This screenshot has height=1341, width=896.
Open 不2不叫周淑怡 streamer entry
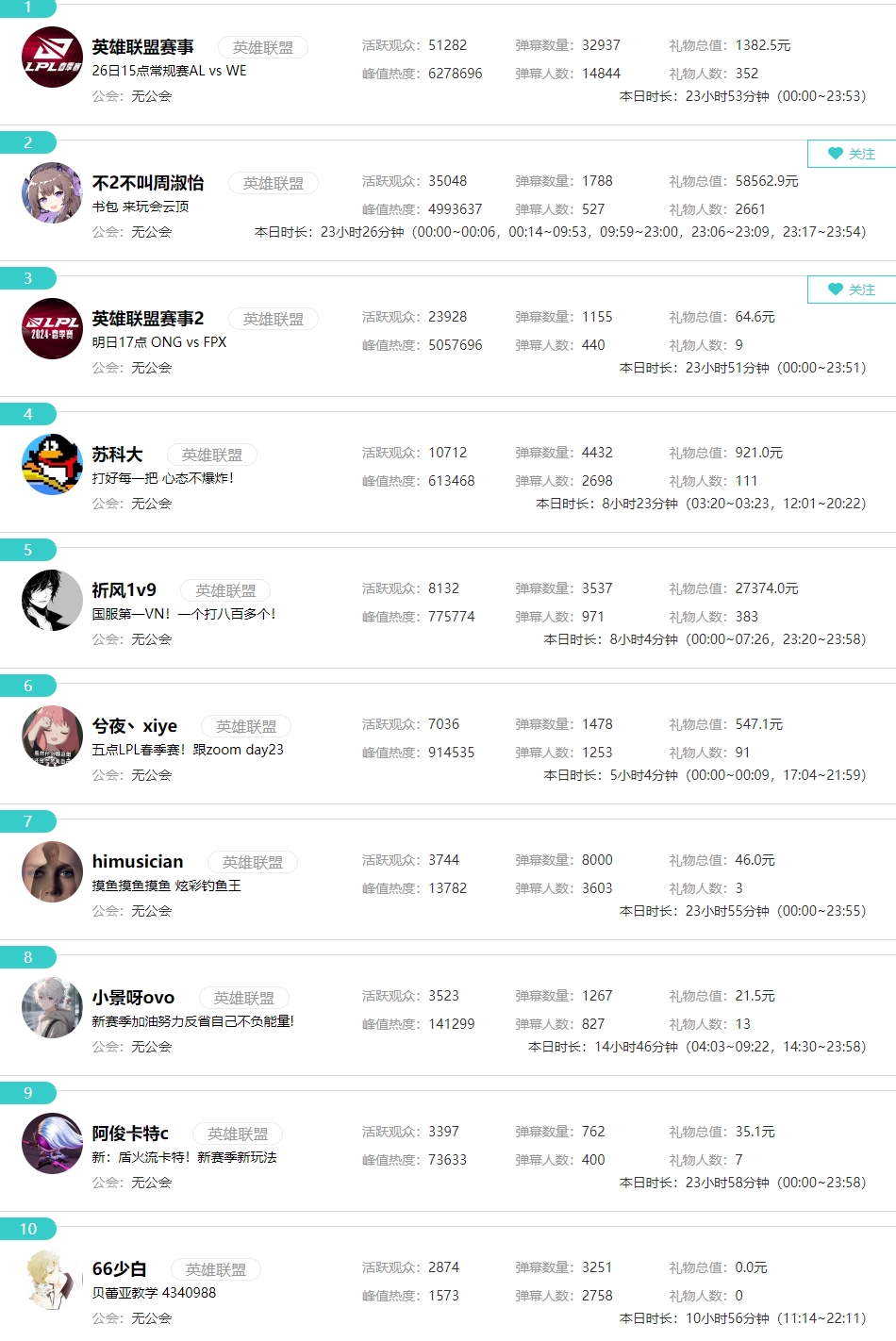(x=148, y=183)
